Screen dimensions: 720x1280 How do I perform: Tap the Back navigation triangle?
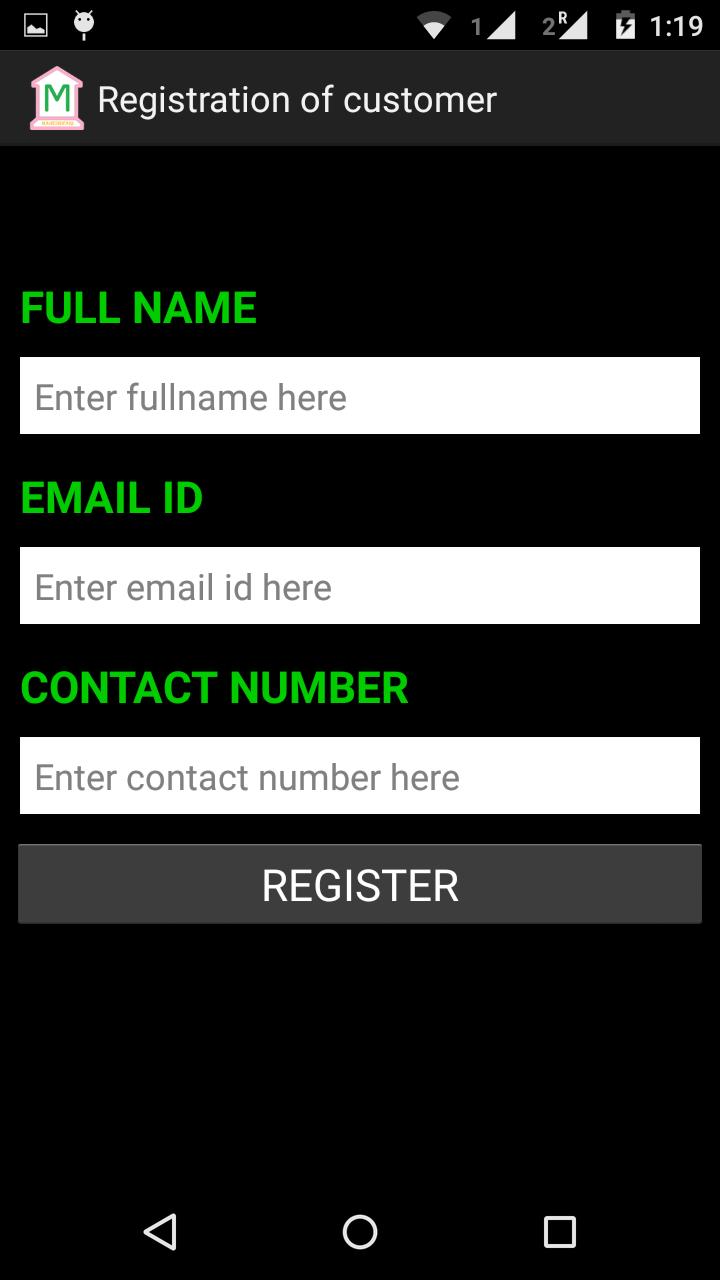(162, 1232)
